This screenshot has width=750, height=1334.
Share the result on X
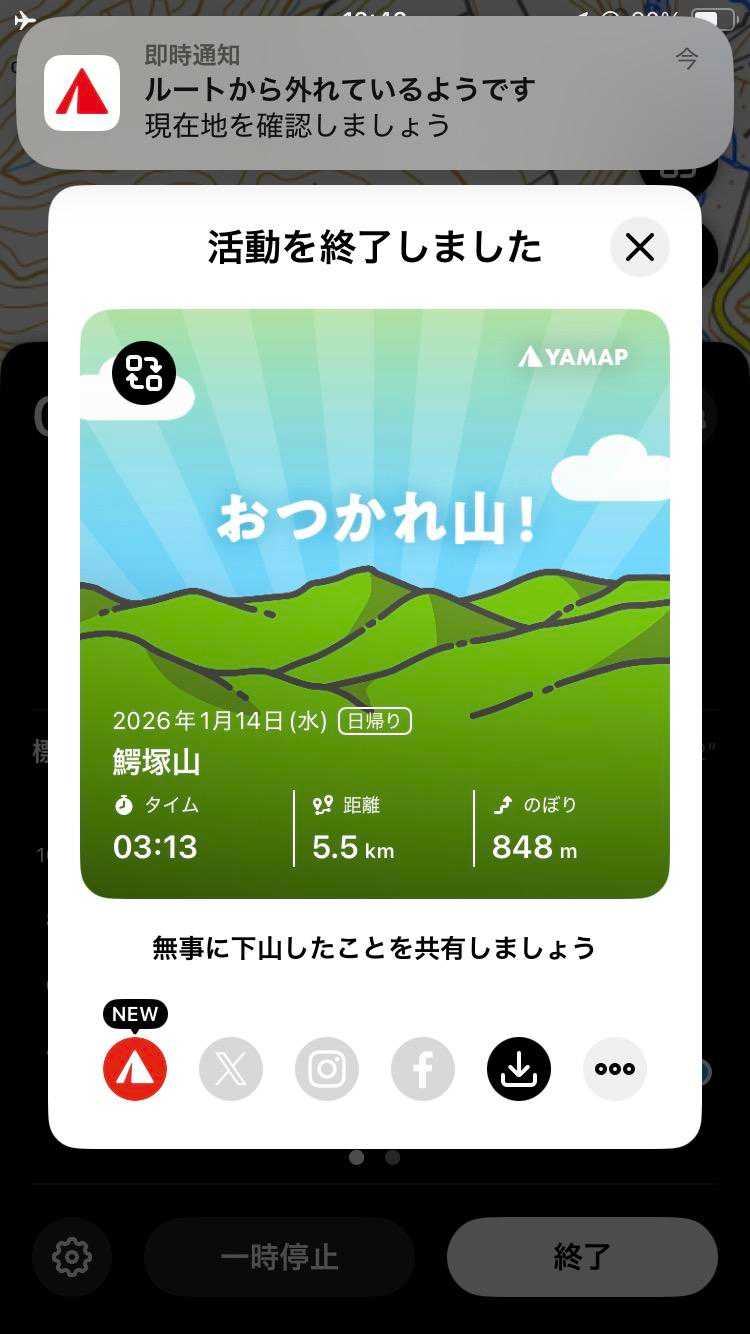(231, 1069)
